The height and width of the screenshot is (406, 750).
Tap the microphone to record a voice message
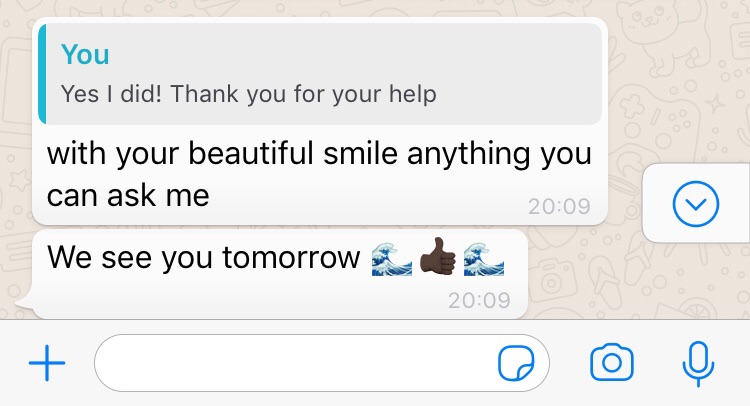(x=697, y=363)
